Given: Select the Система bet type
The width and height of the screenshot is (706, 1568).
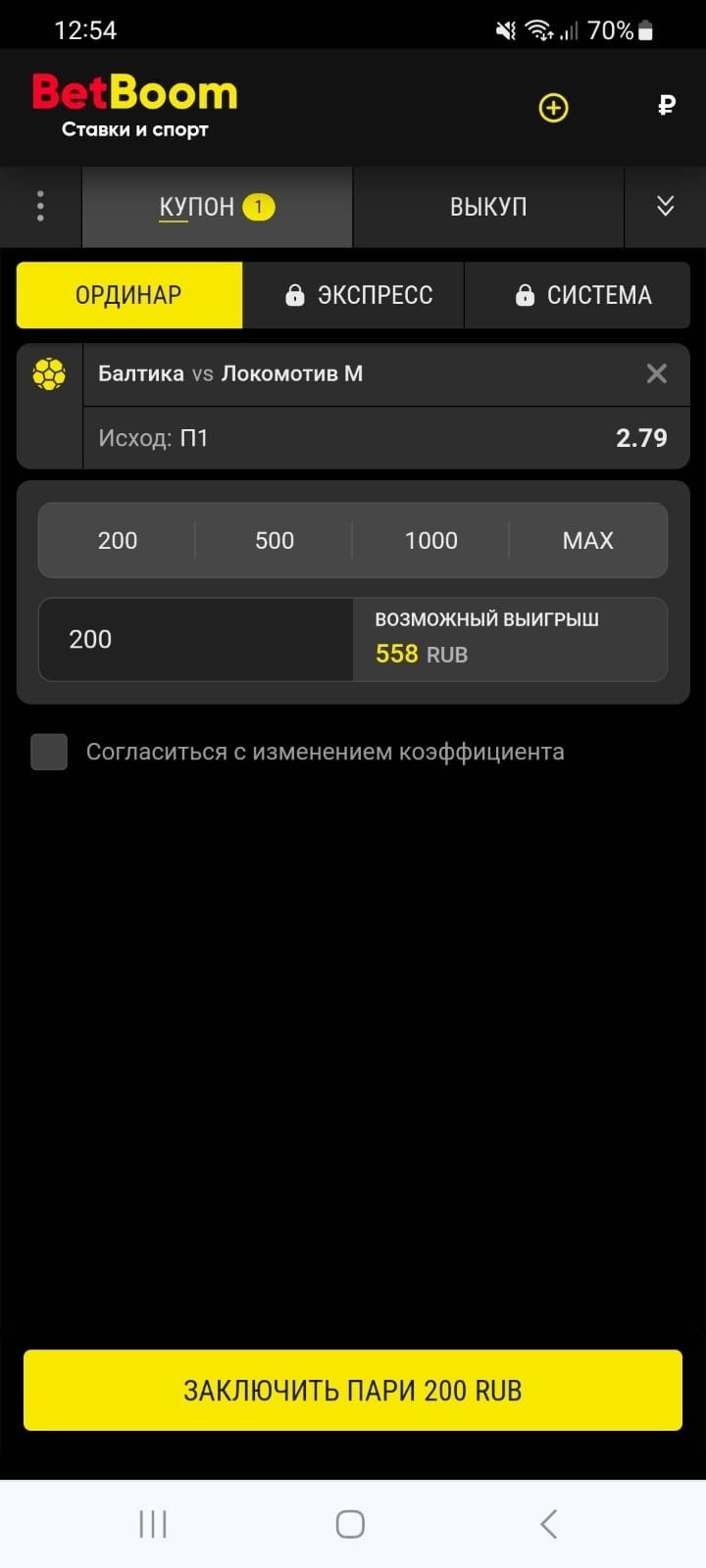Looking at the screenshot, I should coord(582,295).
